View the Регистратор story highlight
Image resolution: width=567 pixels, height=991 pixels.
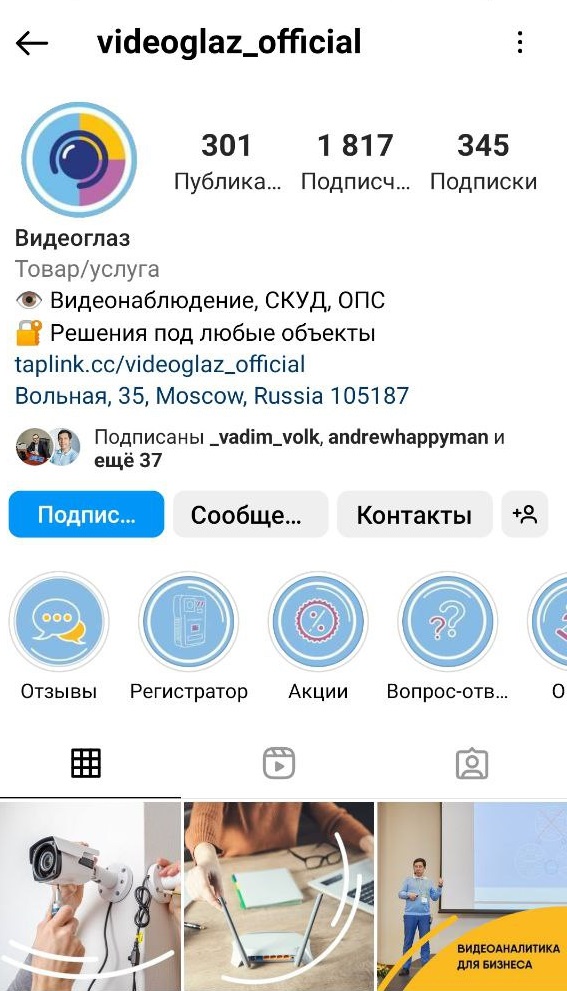pyautogui.click(x=188, y=621)
